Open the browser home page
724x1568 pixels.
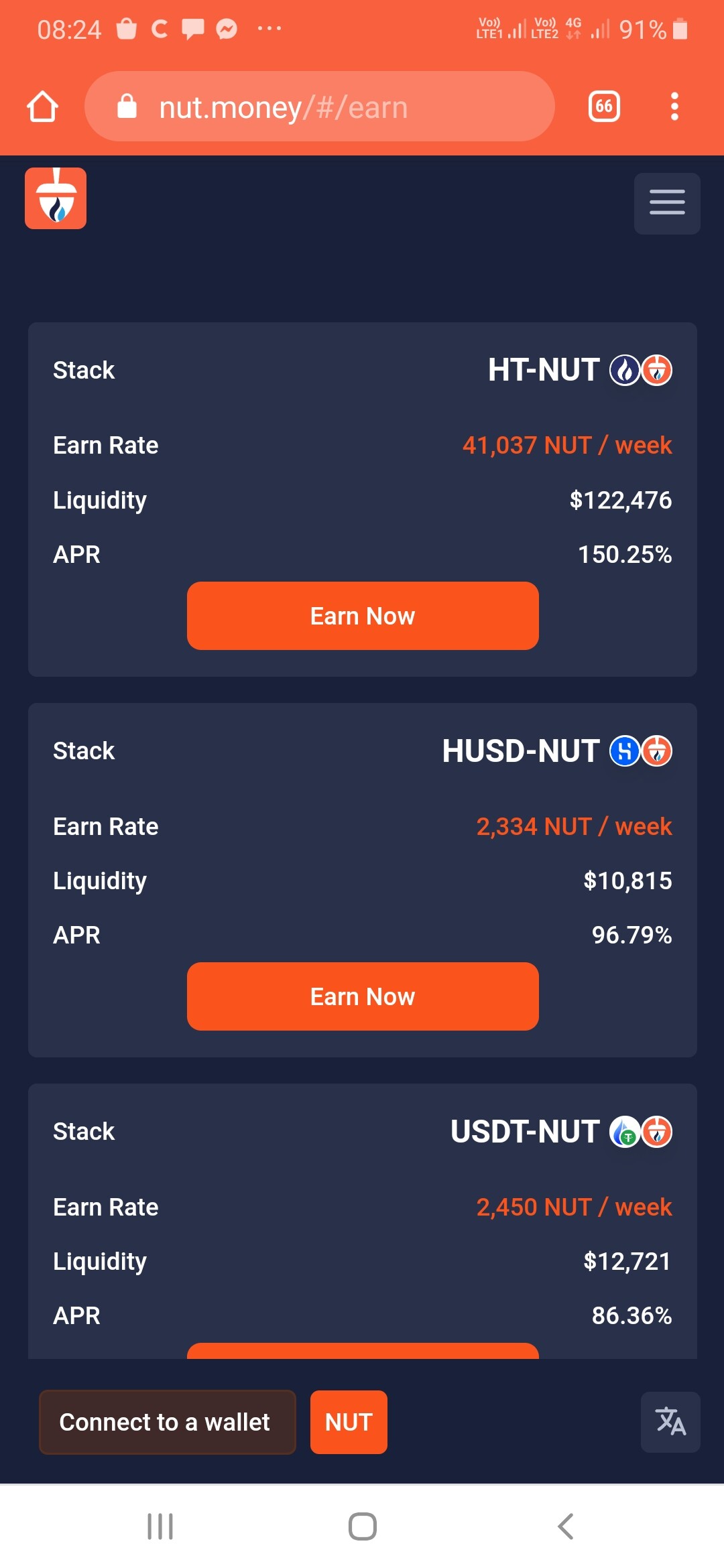tap(42, 107)
